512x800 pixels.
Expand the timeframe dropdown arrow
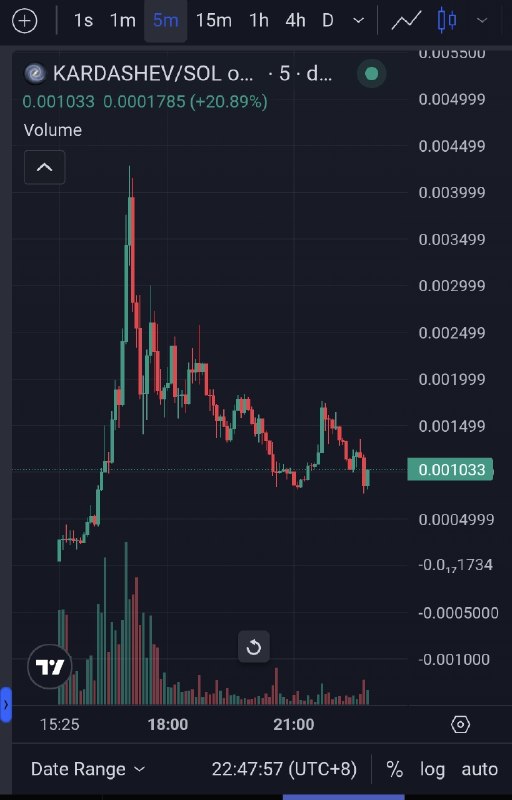click(x=359, y=21)
